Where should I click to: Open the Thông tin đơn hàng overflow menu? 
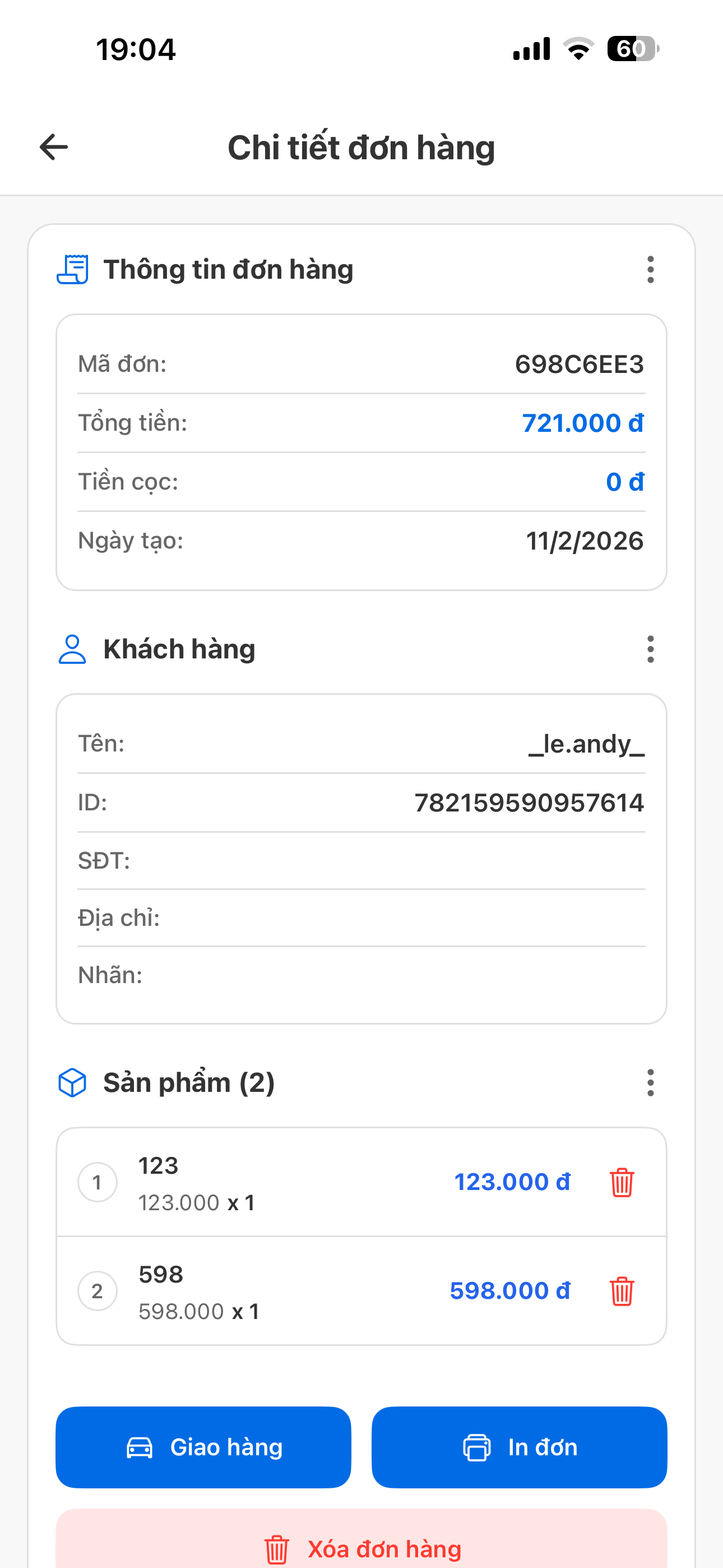point(650,270)
